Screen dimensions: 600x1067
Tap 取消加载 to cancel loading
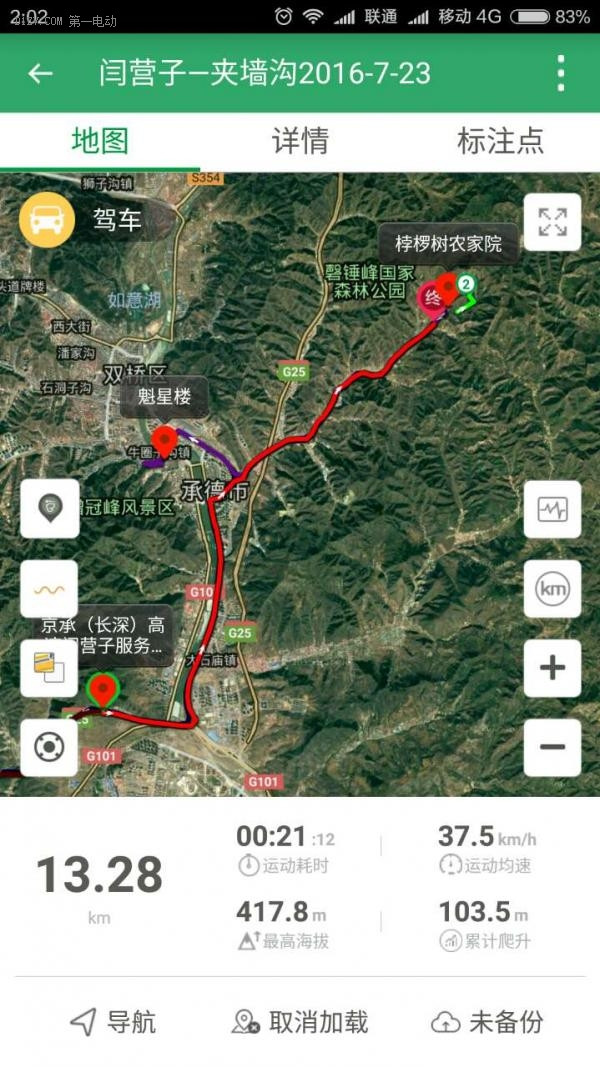coord(300,1022)
